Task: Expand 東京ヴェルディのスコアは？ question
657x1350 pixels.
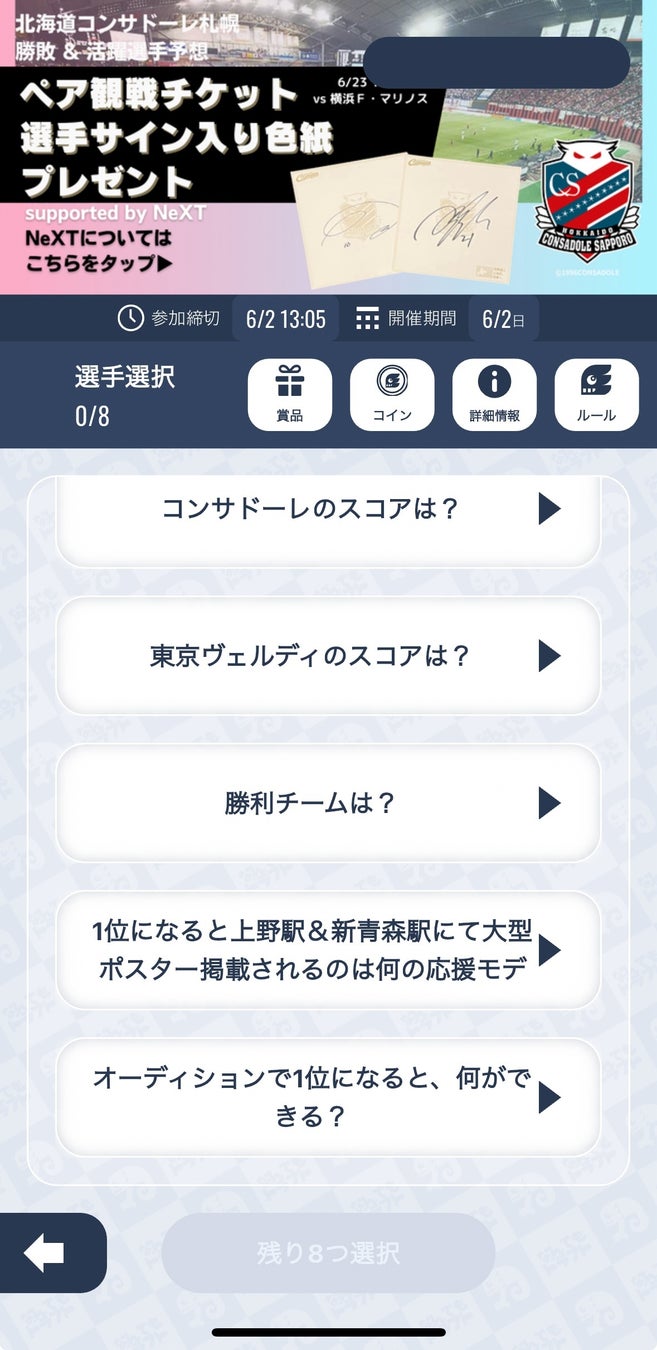Action: (x=328, y=656)
